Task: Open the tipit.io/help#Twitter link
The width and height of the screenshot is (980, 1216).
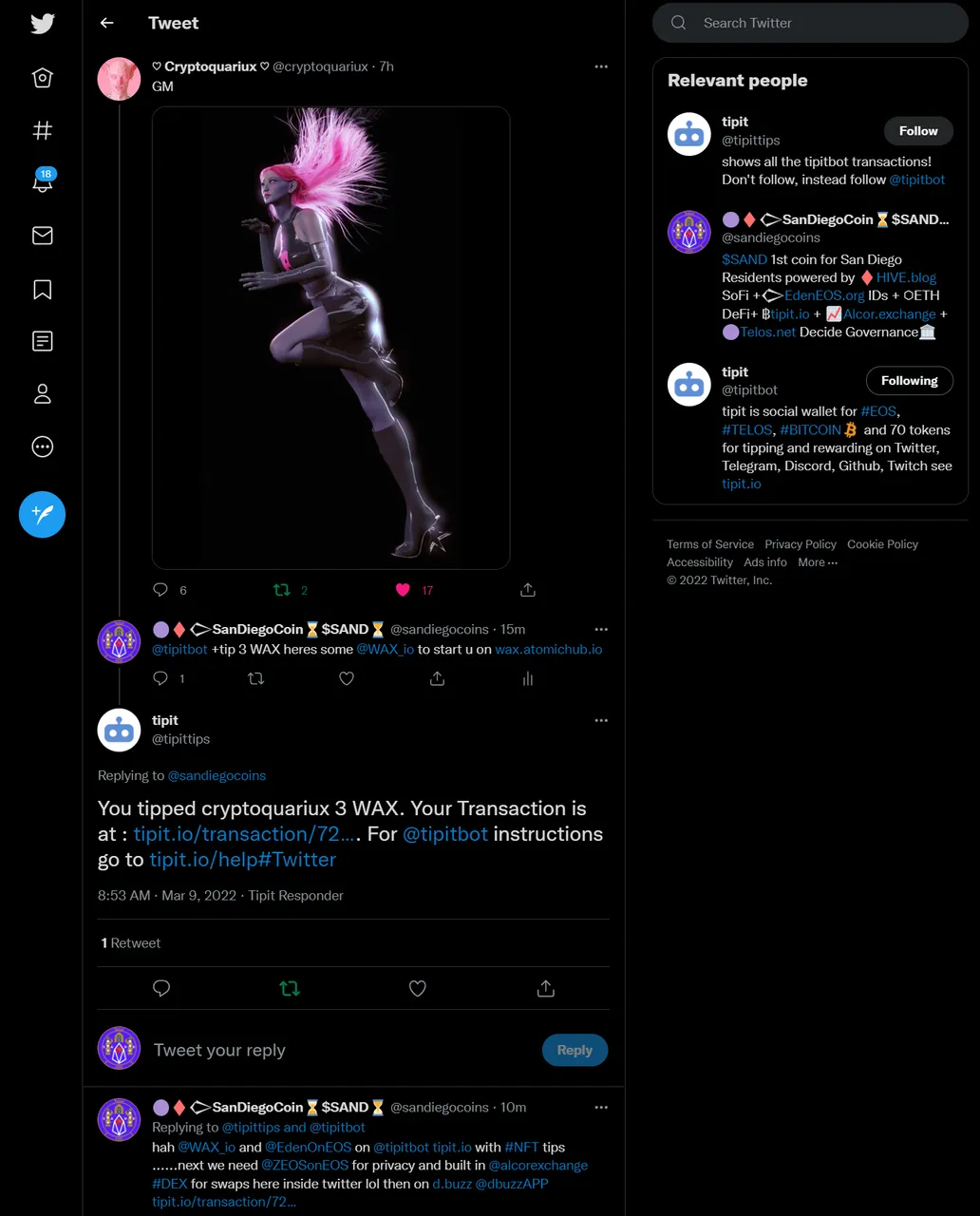Action: [x=242, y=860]
